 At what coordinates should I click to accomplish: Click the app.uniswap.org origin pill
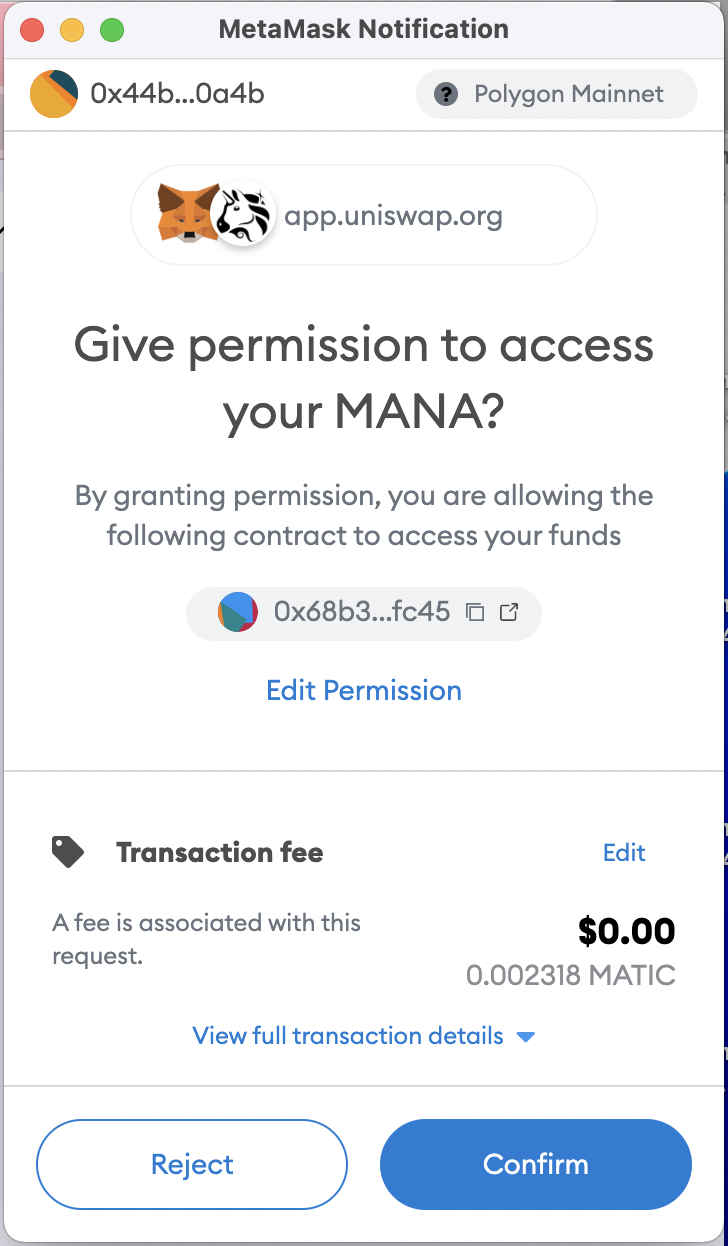363,213
